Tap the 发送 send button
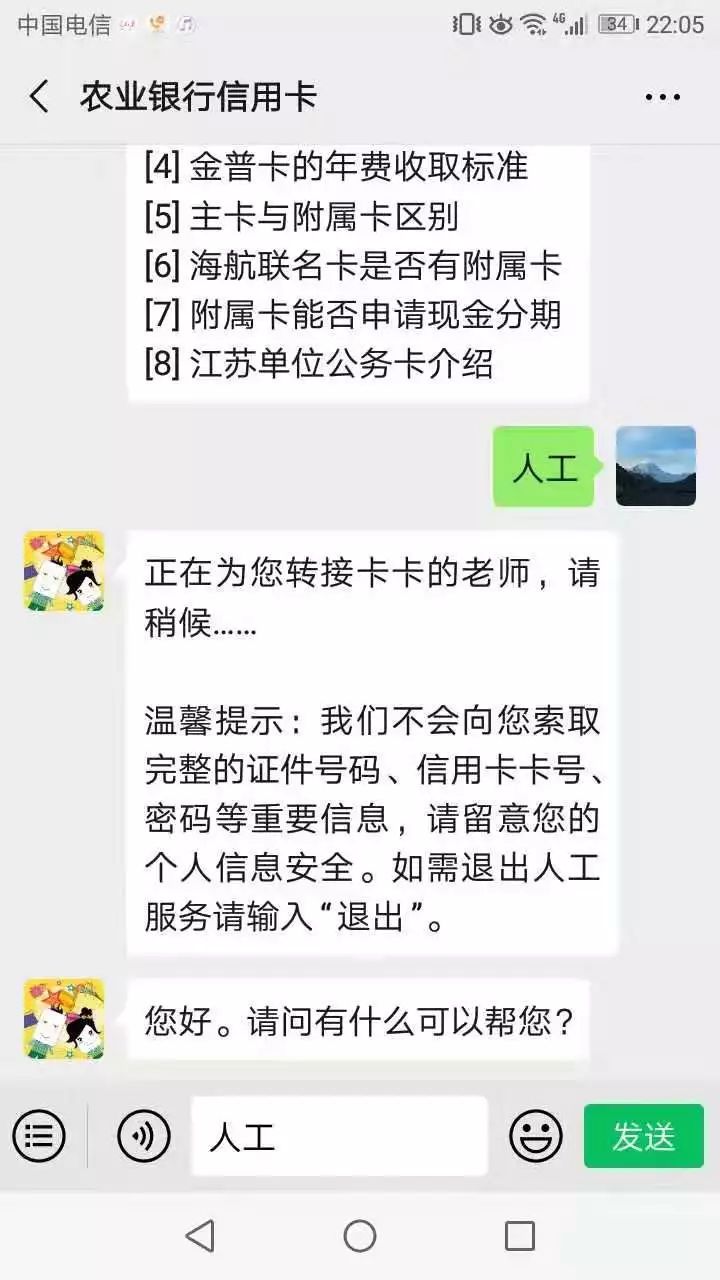This screenshot has height=1280, width=720. [643, 1136]
